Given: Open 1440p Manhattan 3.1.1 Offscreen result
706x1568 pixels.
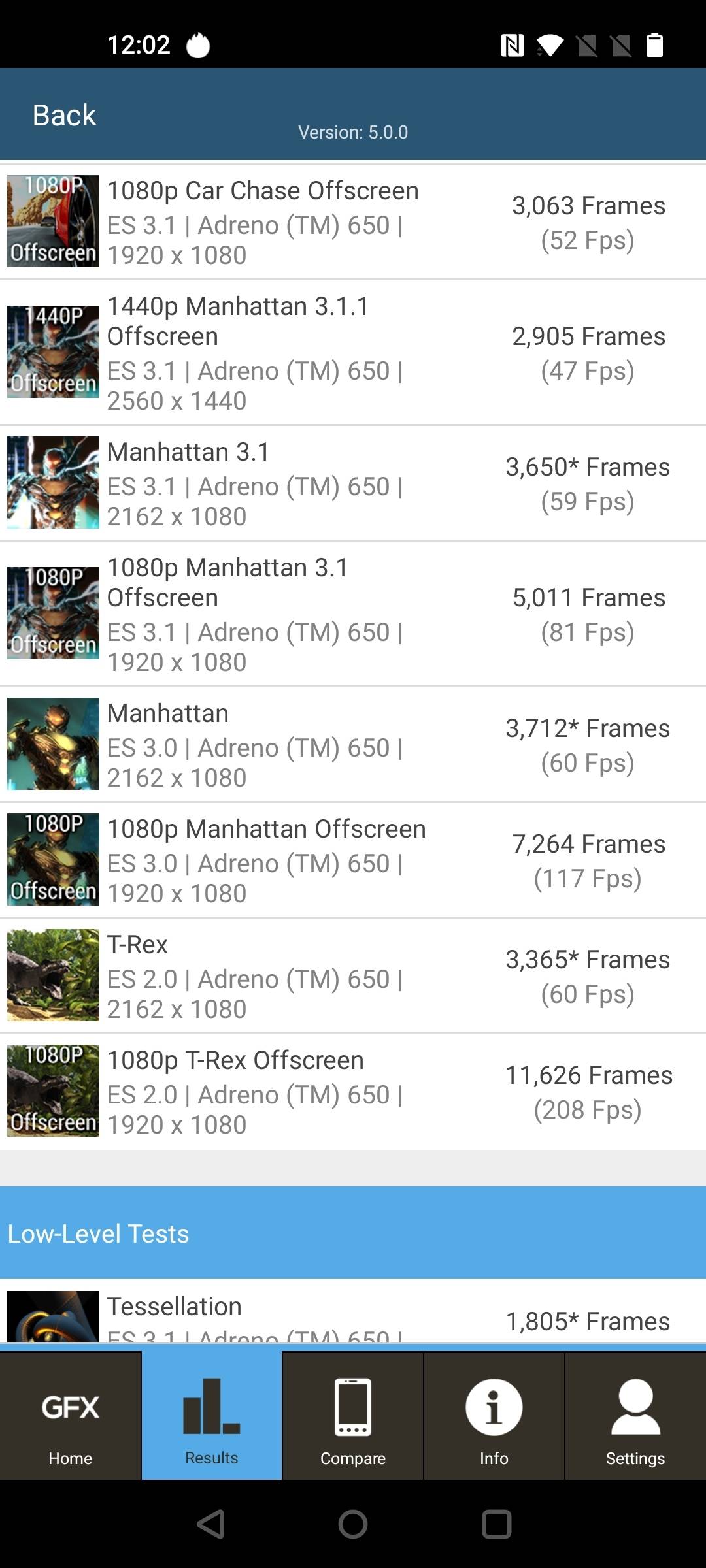Looking at the screenshot, I should point(353,353).
